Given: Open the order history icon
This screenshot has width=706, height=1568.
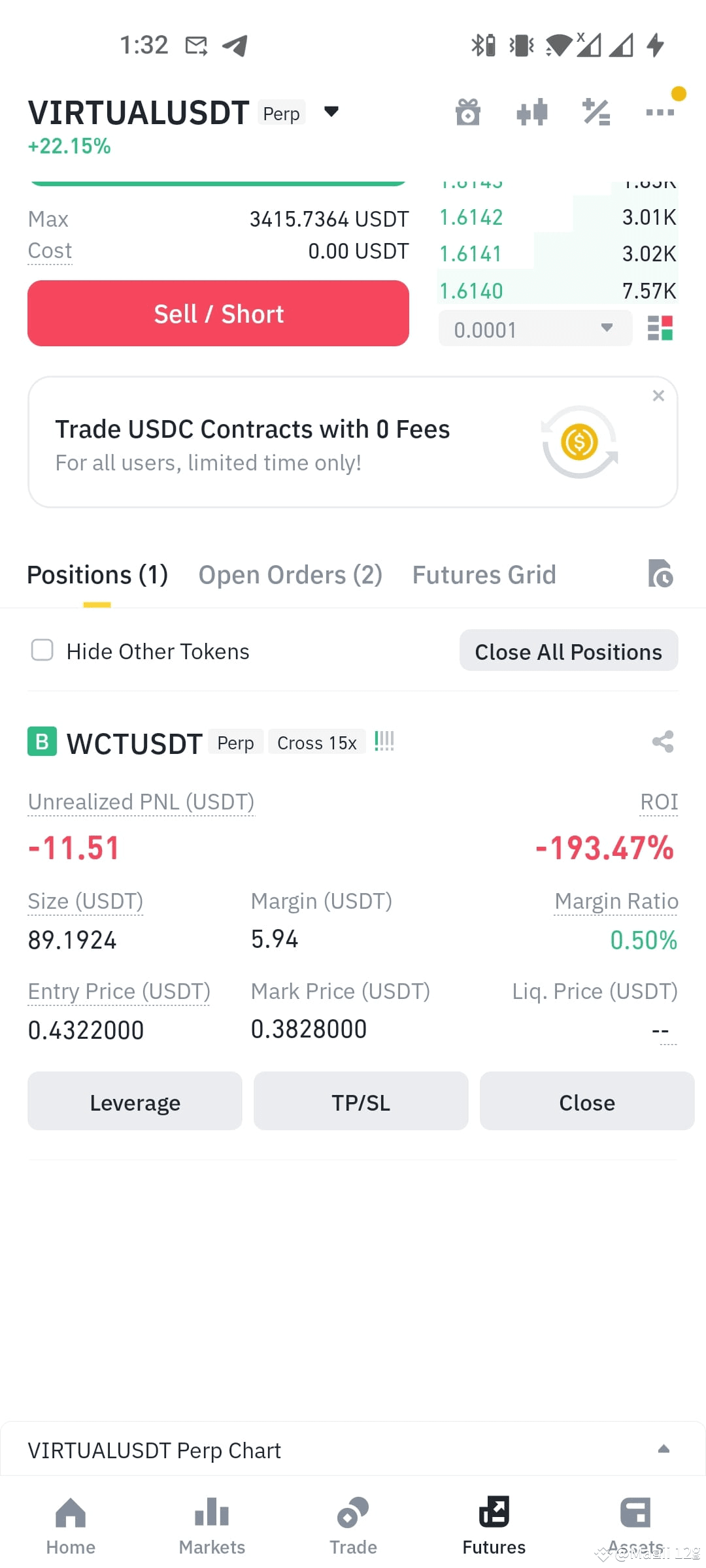Looking at the screenshot, I should (x=661, y=574).
